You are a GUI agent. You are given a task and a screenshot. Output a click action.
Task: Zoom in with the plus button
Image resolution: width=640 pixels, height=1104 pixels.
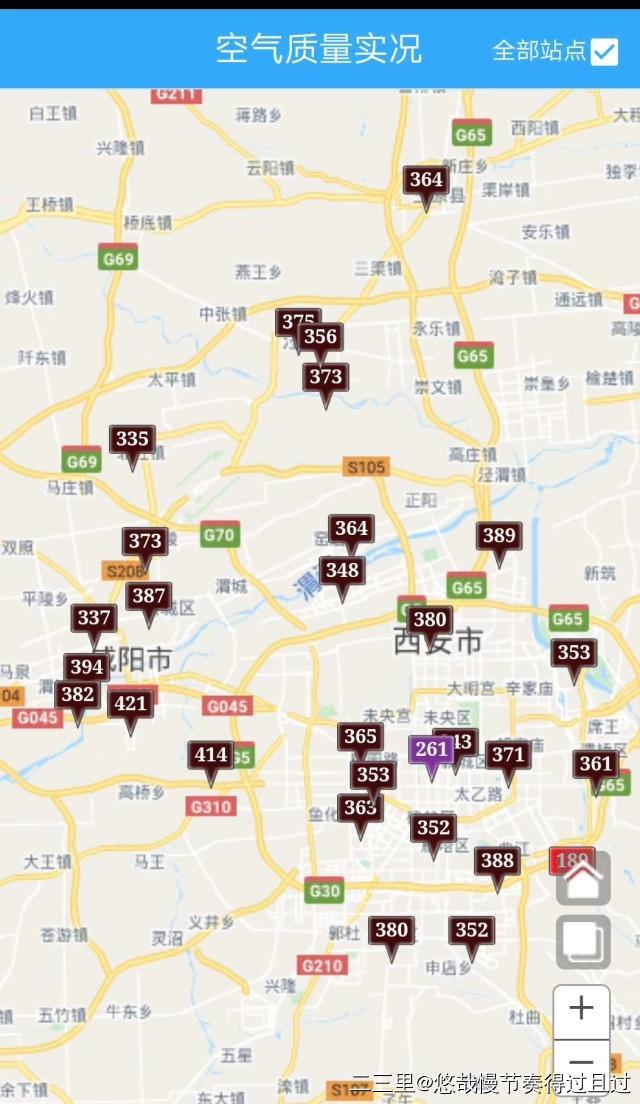click(x=581, y=1008)
